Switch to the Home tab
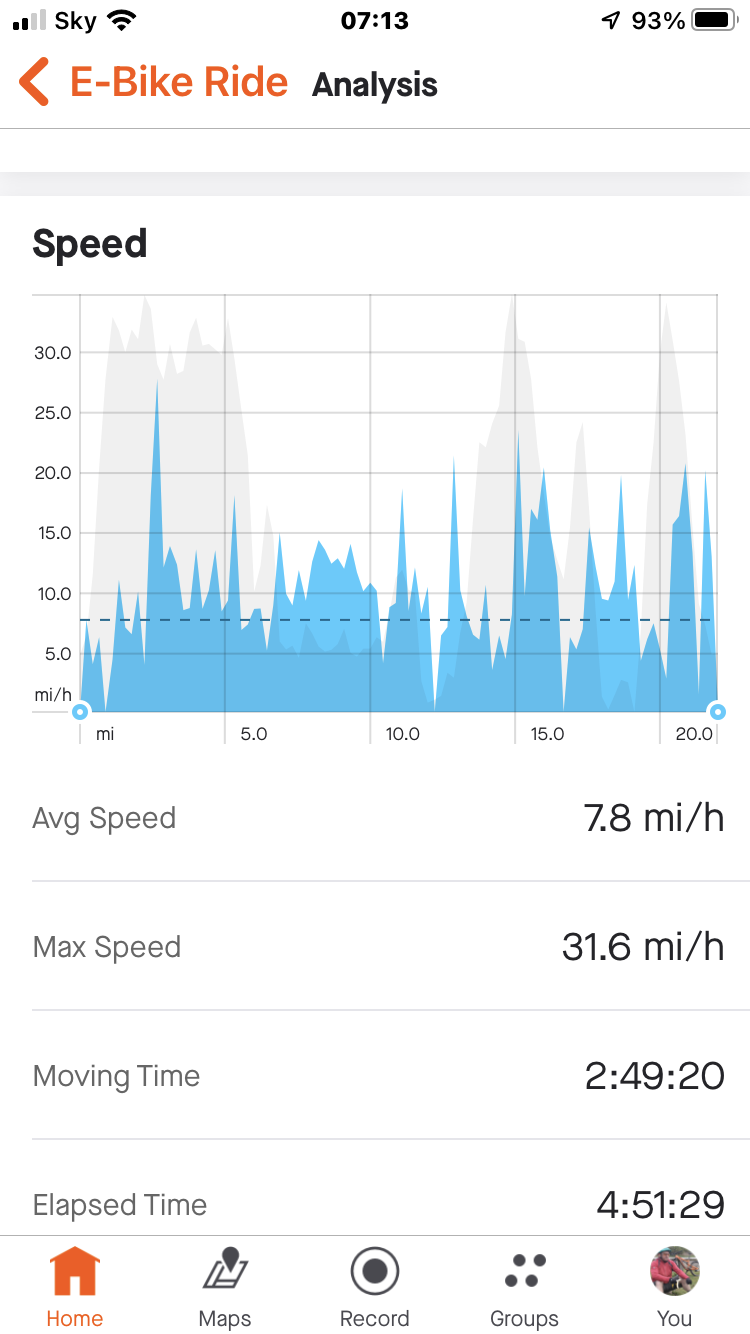Screen dimensions: 750x1334 (x=75, y=1288)
